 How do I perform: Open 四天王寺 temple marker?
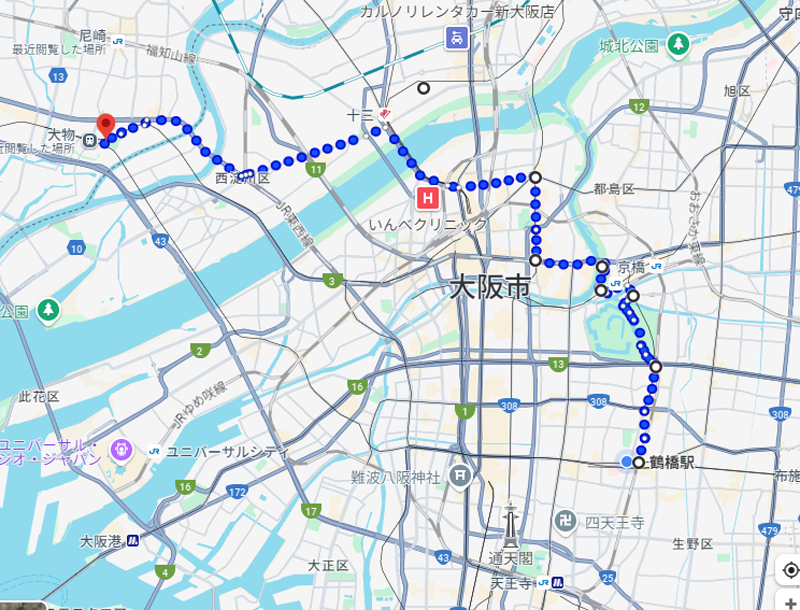pos(567,522)
